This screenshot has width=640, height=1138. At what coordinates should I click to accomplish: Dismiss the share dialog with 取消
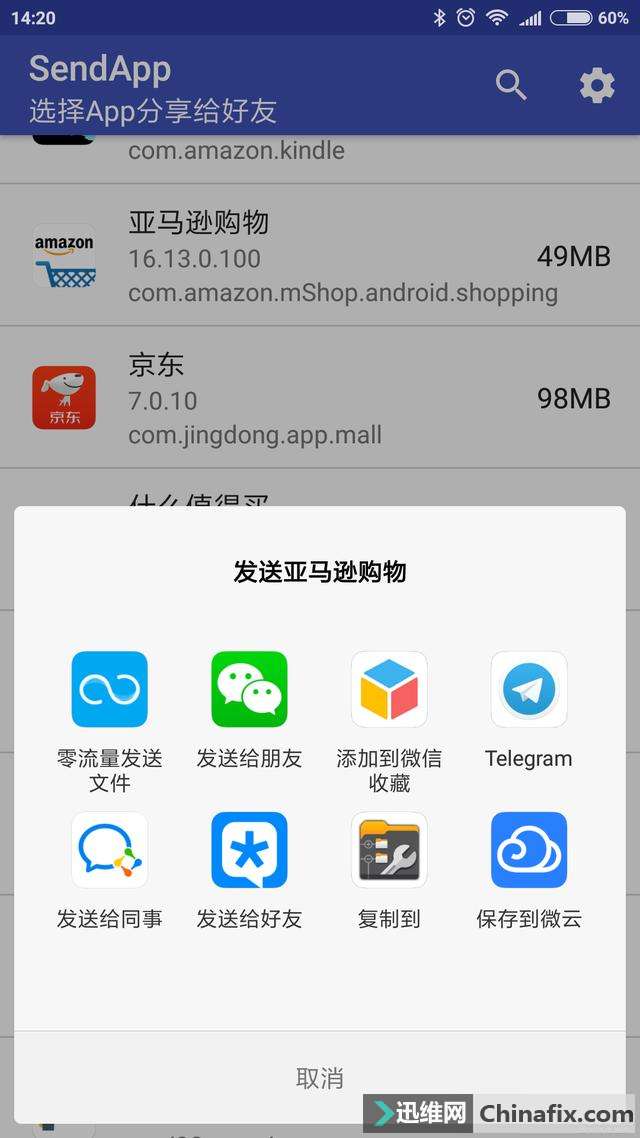click(x=320, y=1078)
